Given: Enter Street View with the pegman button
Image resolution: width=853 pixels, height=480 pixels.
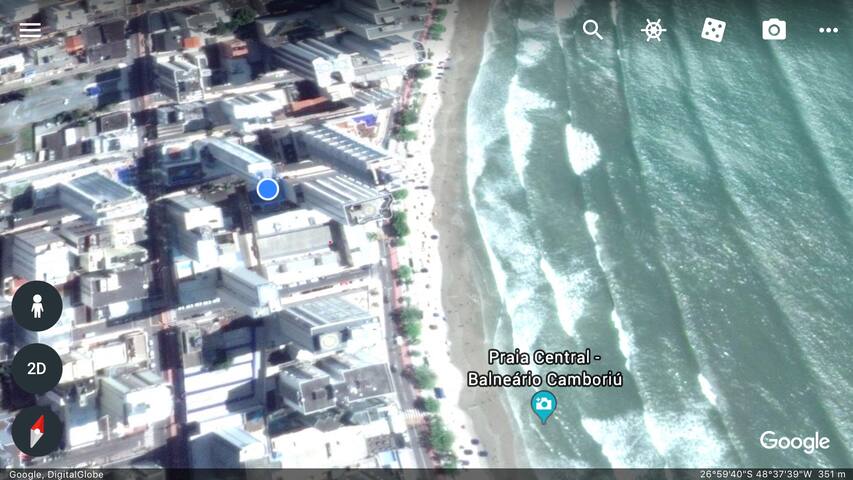Looking at the screenshot, I should click(x=37, y=306).
